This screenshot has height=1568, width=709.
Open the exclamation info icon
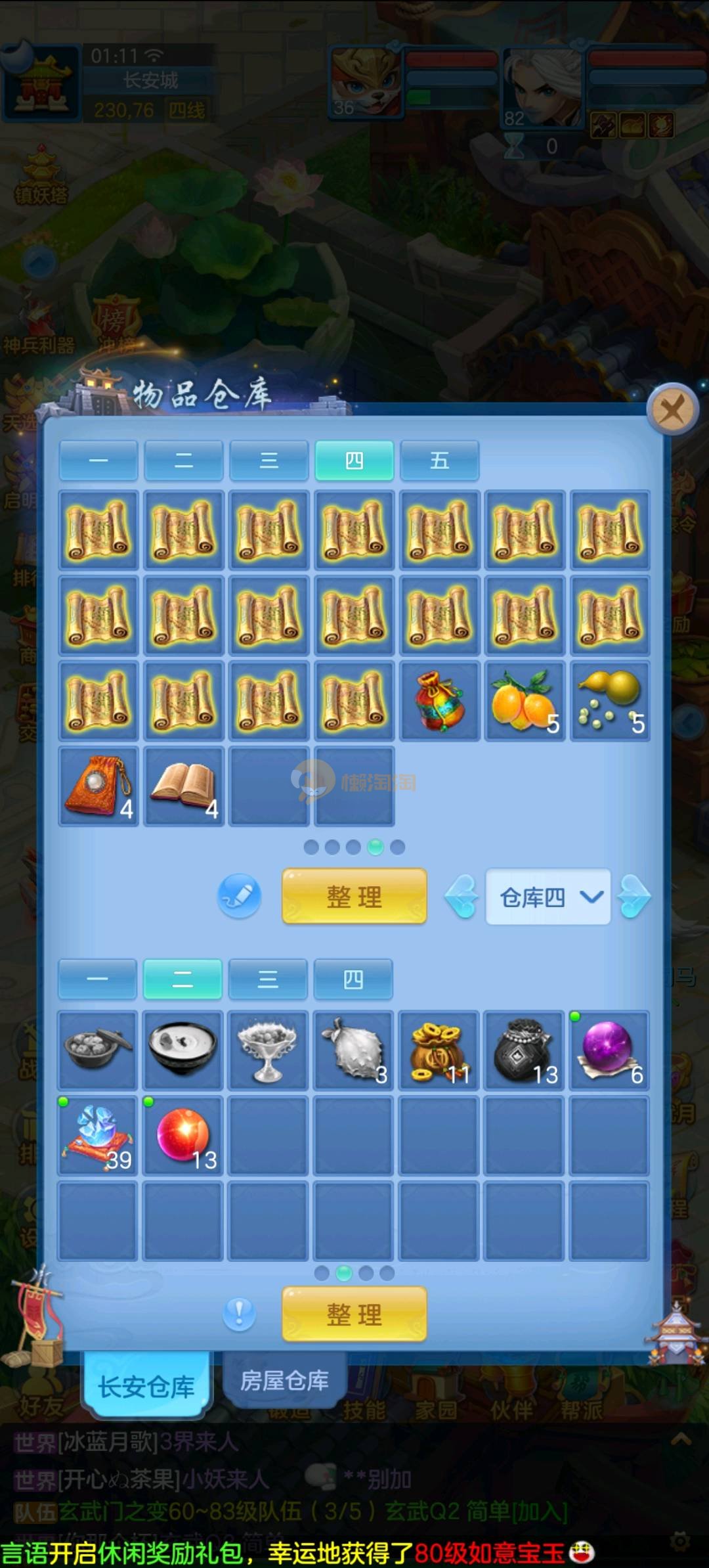point(239,1314)
